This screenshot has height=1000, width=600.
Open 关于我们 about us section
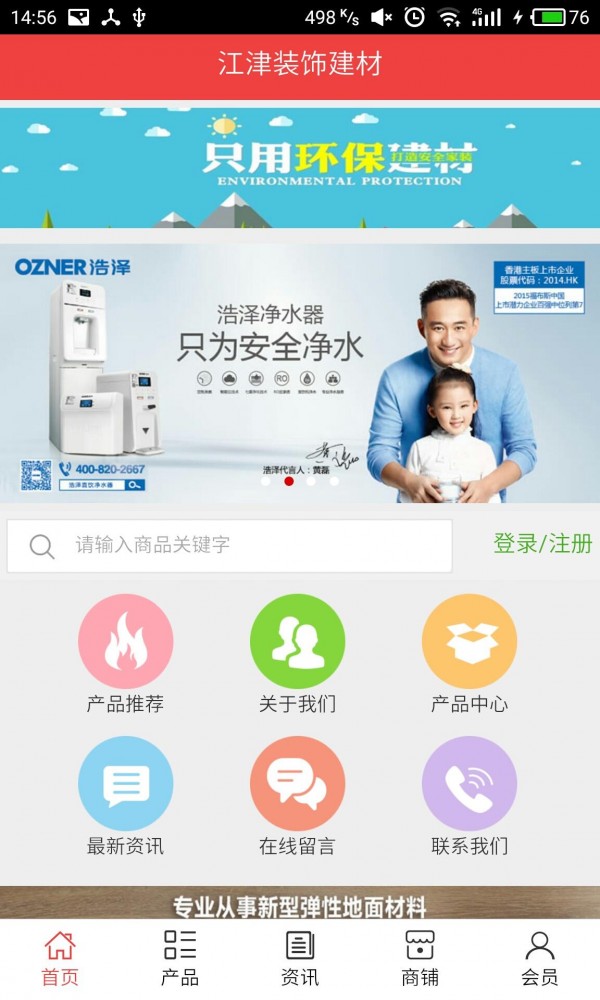(x=297, y=654)
